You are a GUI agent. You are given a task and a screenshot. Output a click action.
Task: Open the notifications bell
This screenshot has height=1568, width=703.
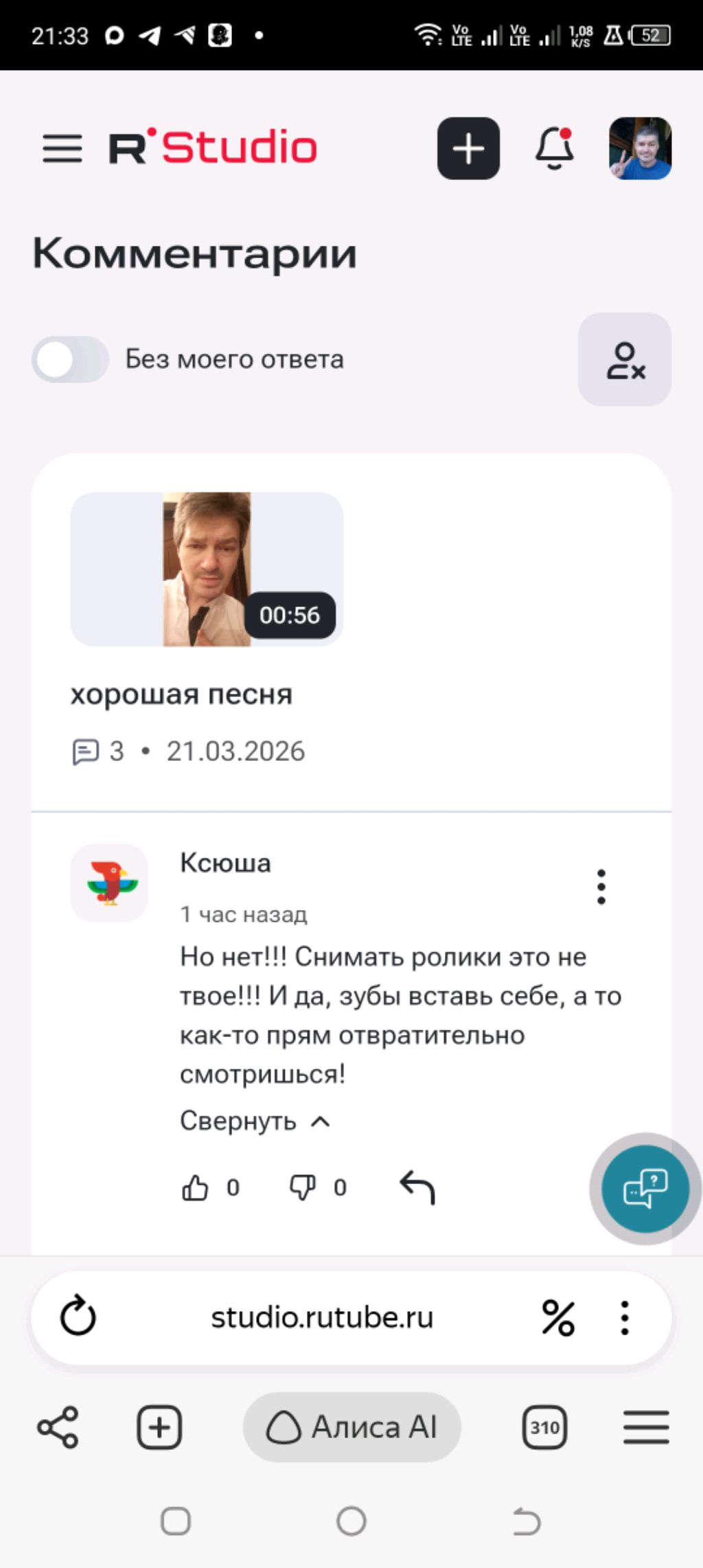pos(554,148)
